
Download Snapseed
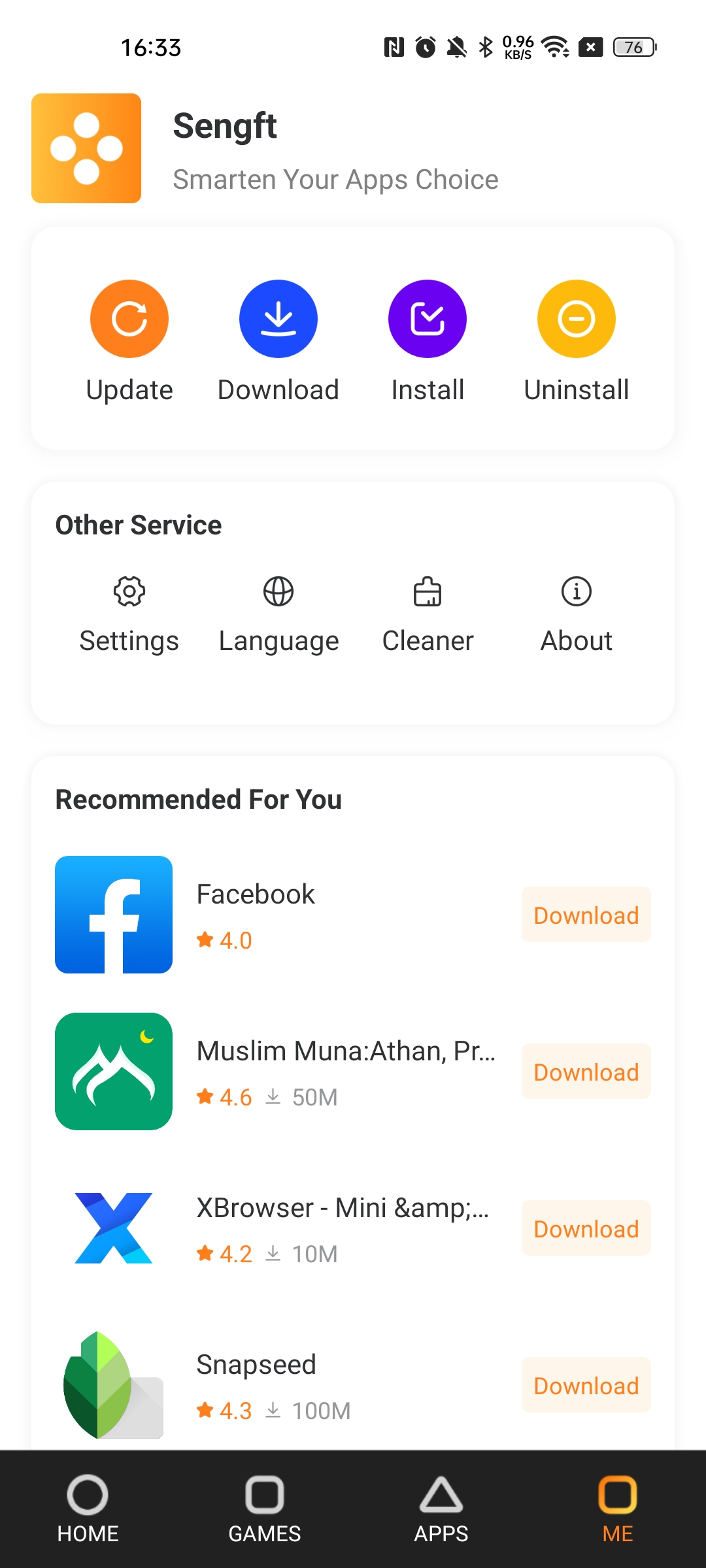click(586, 1385)
